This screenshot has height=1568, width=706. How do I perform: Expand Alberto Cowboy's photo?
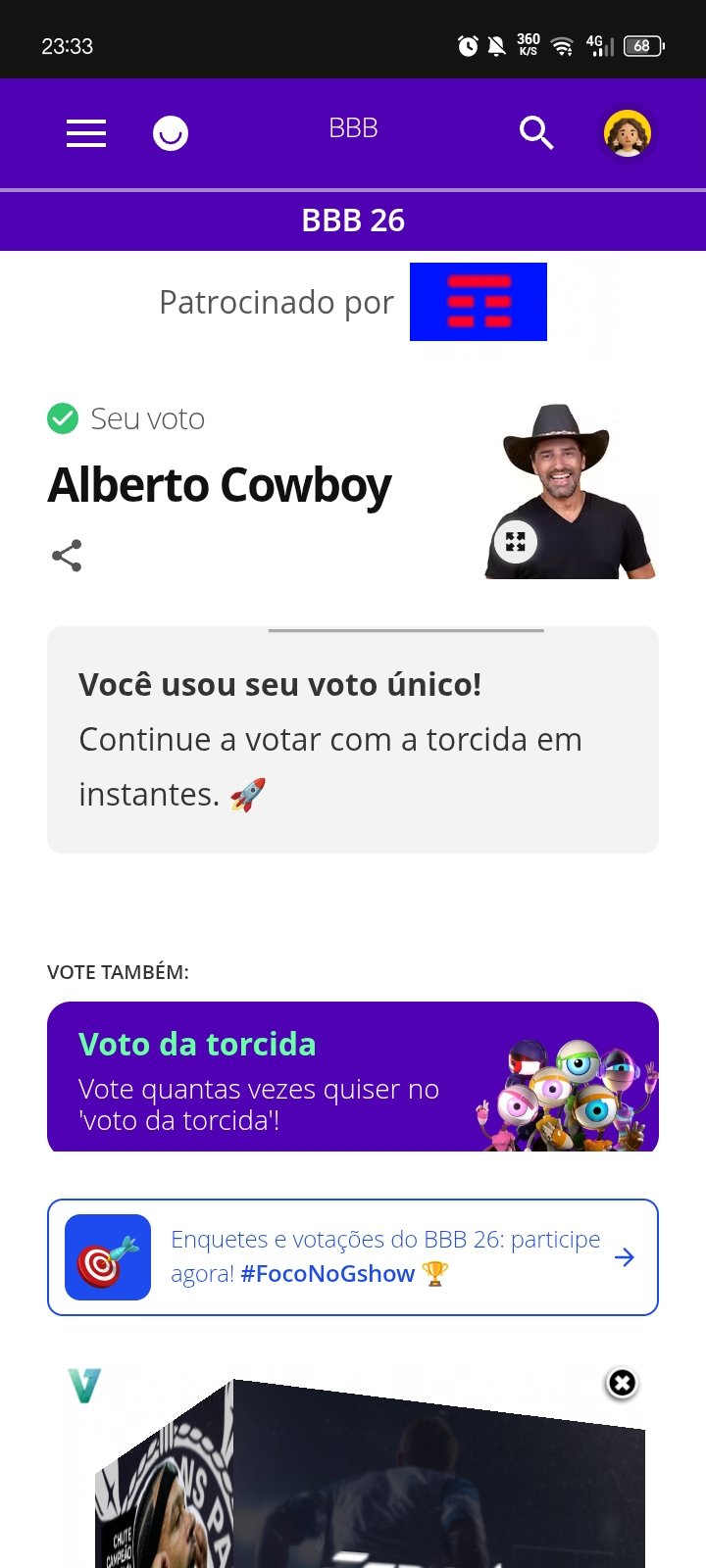coord(516,541)
